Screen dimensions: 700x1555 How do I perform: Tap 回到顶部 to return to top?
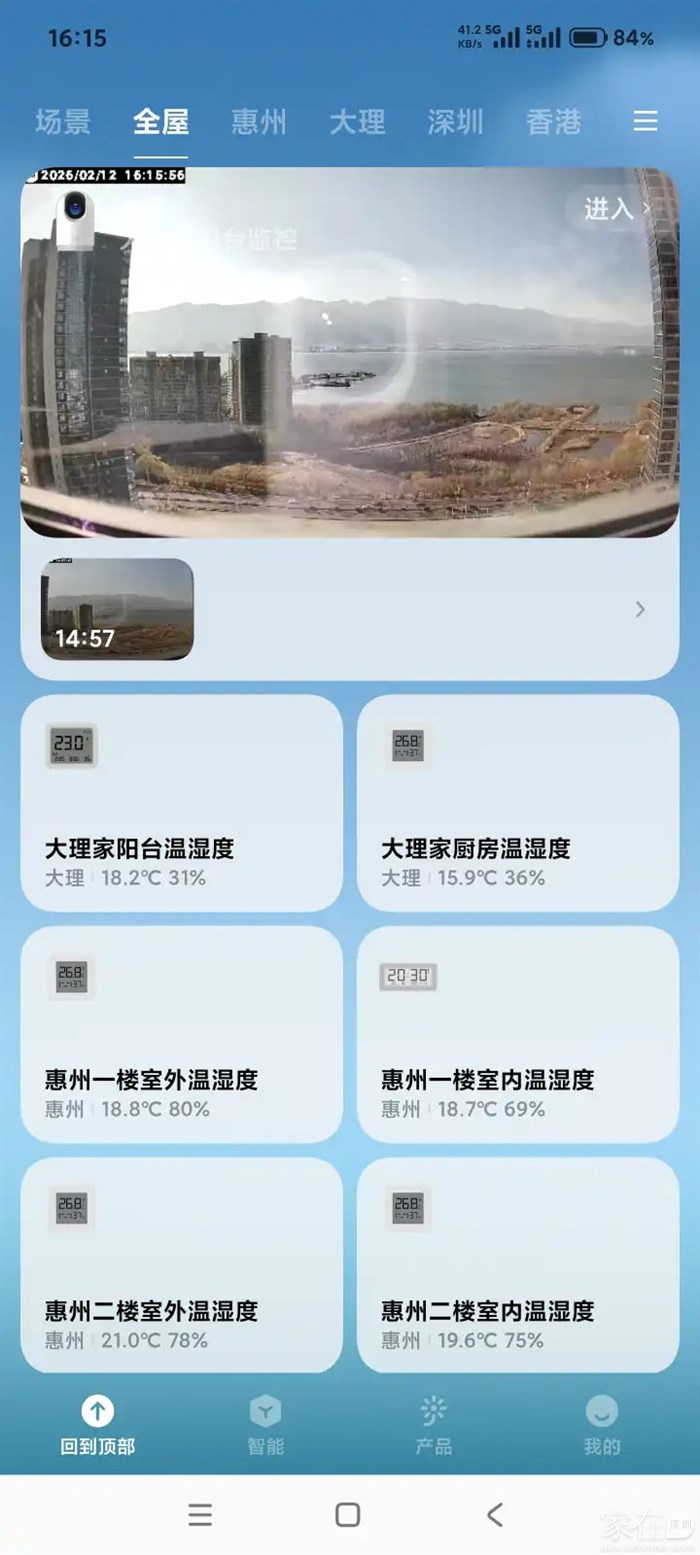coord(97,1425)
